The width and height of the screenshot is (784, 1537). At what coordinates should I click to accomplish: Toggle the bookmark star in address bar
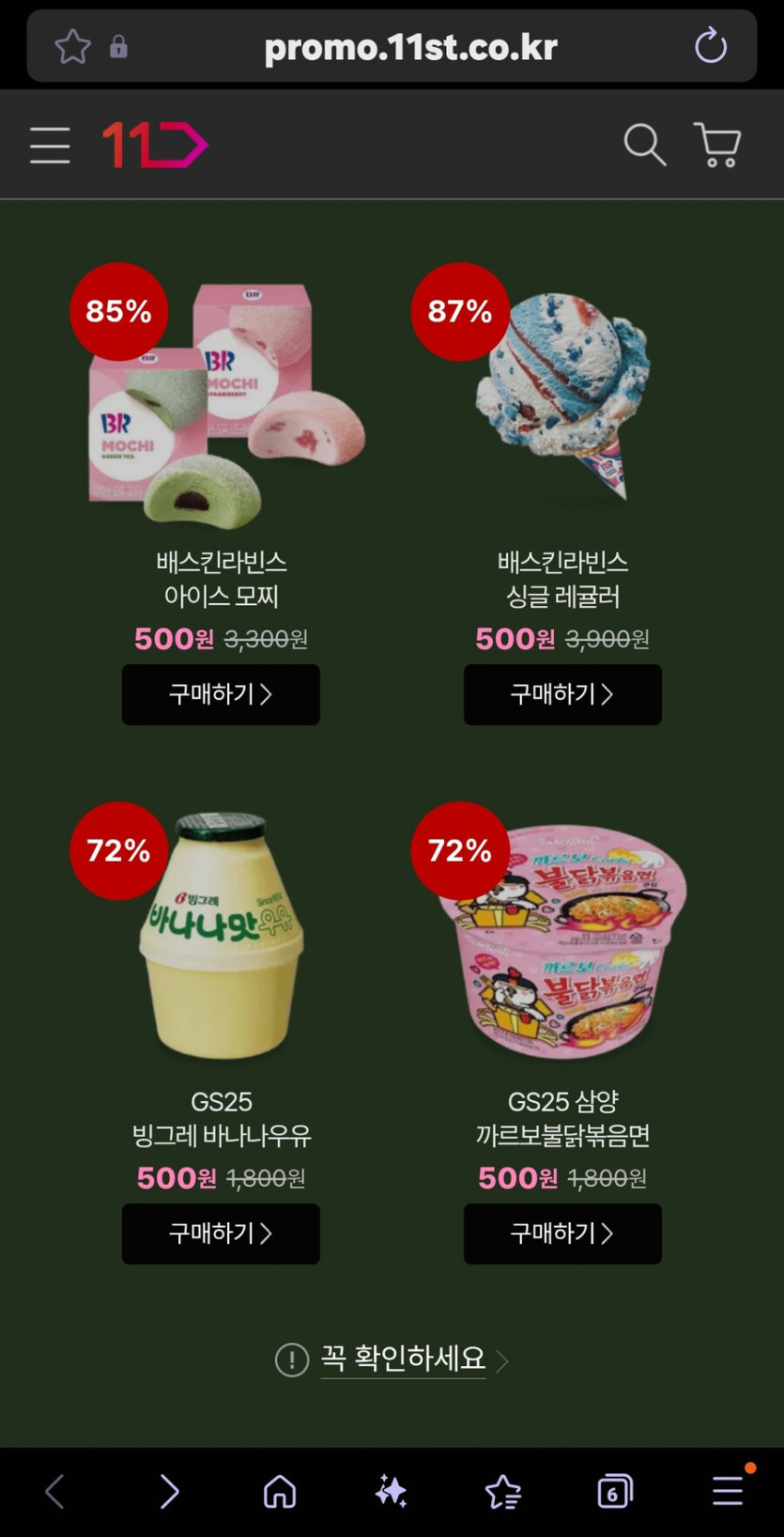pos(72,44)
